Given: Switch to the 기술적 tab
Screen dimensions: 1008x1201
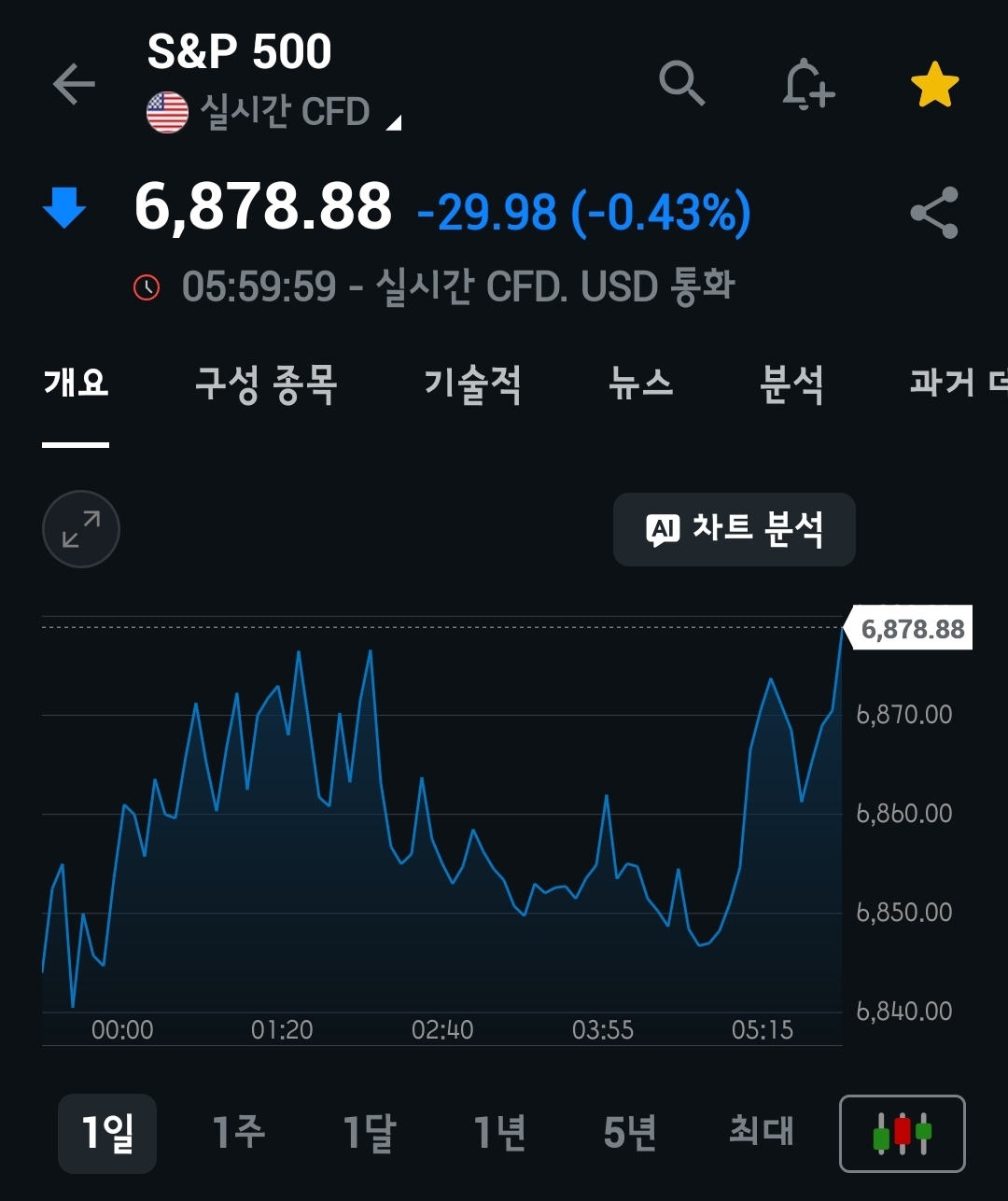Looking at the screenshot, I should 472,384.
